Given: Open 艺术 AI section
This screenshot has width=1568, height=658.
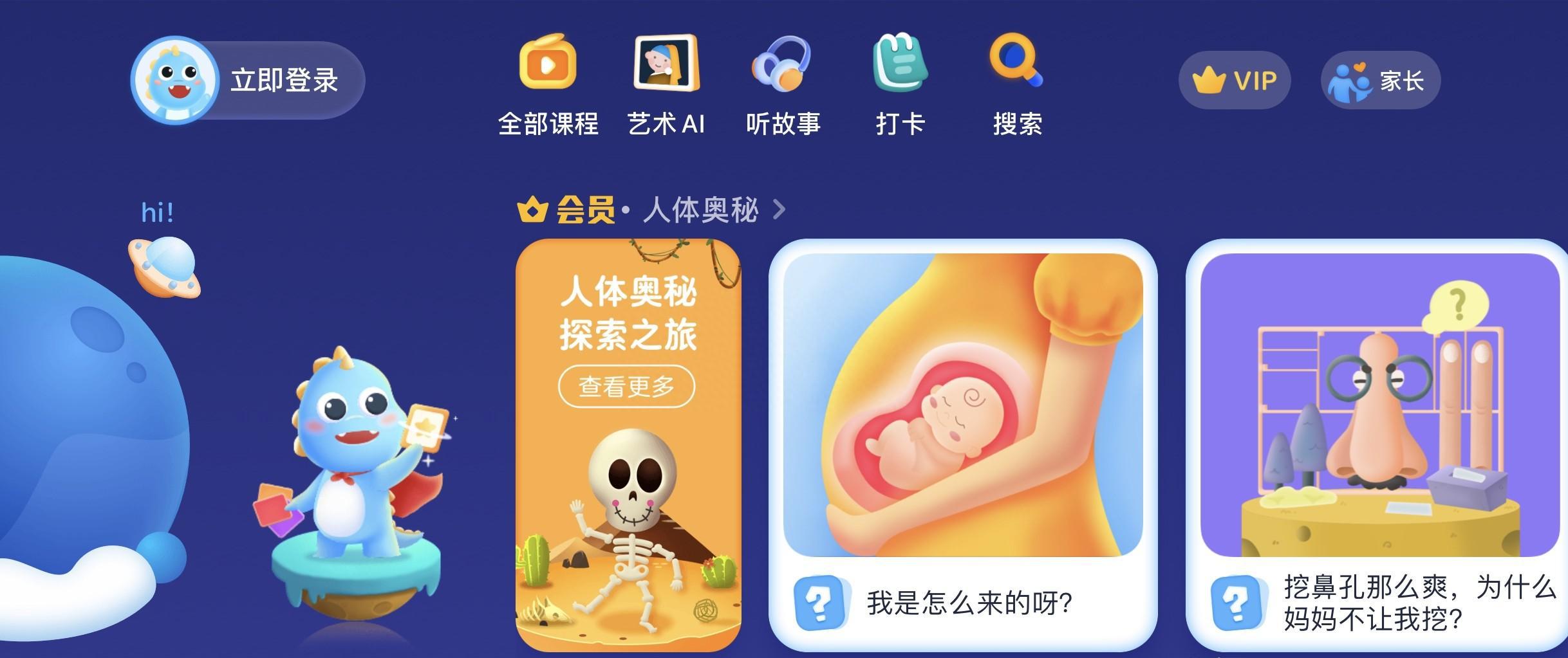Looking at the screenshot, I should click(666, 85).
